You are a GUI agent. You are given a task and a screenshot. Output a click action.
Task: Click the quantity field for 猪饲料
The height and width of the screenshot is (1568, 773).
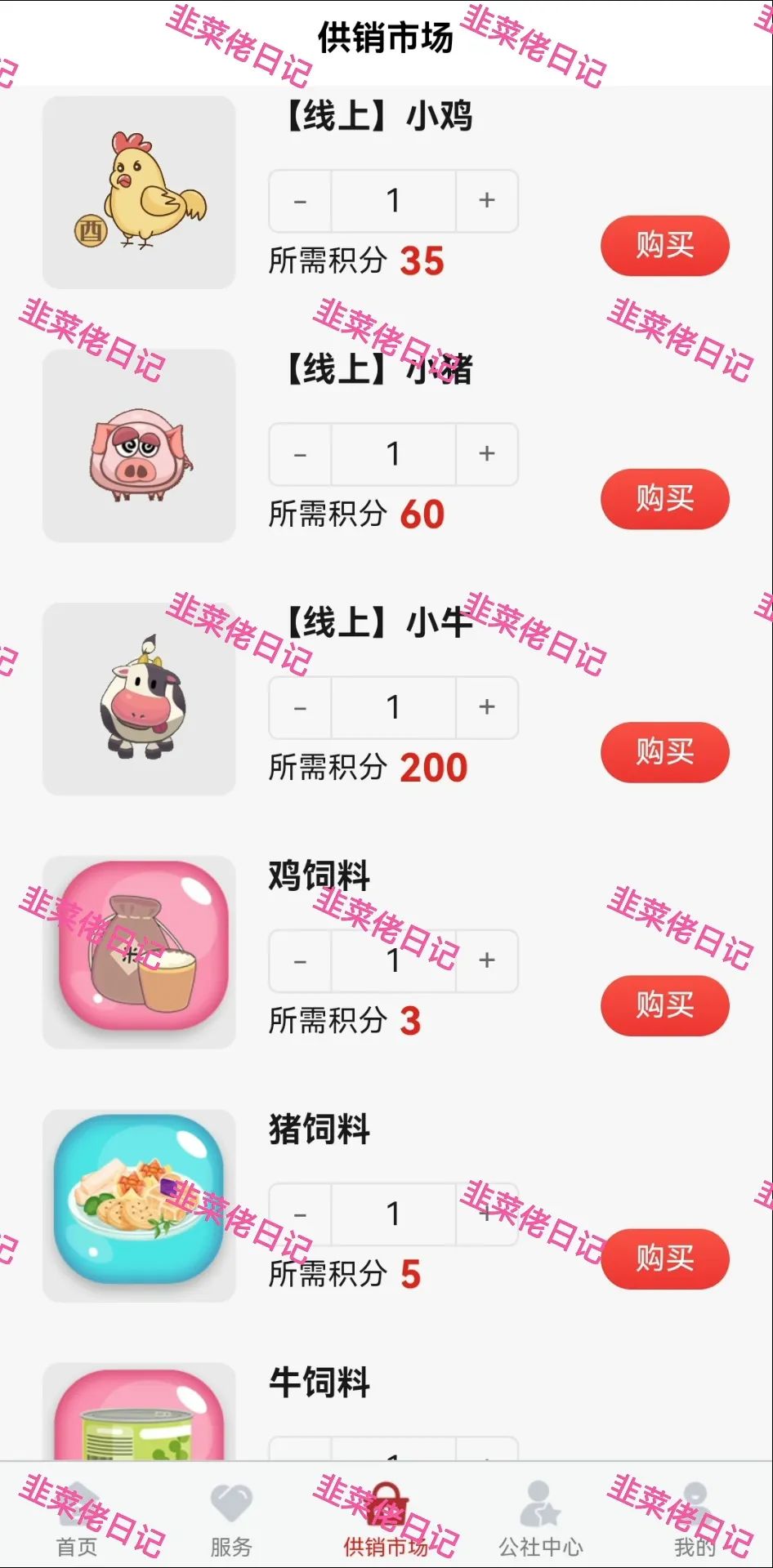coord(393,1214)
